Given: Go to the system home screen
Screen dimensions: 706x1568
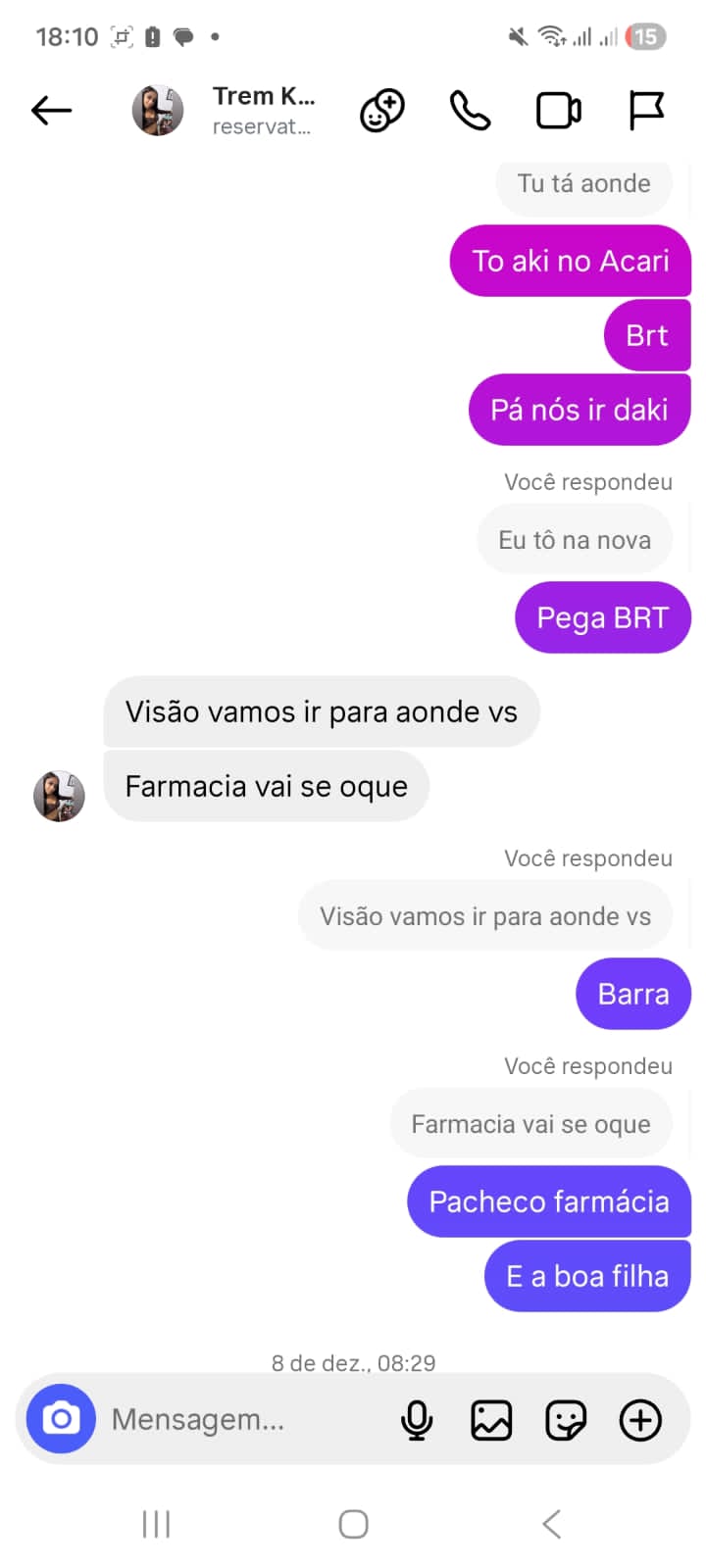Looking at the screenshot, I should [x=353, y=1524].
